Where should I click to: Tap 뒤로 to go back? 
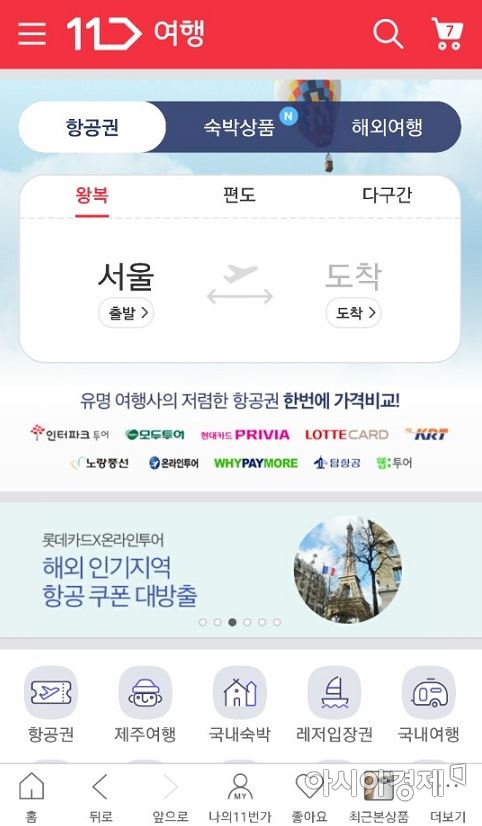click(101, 797)
